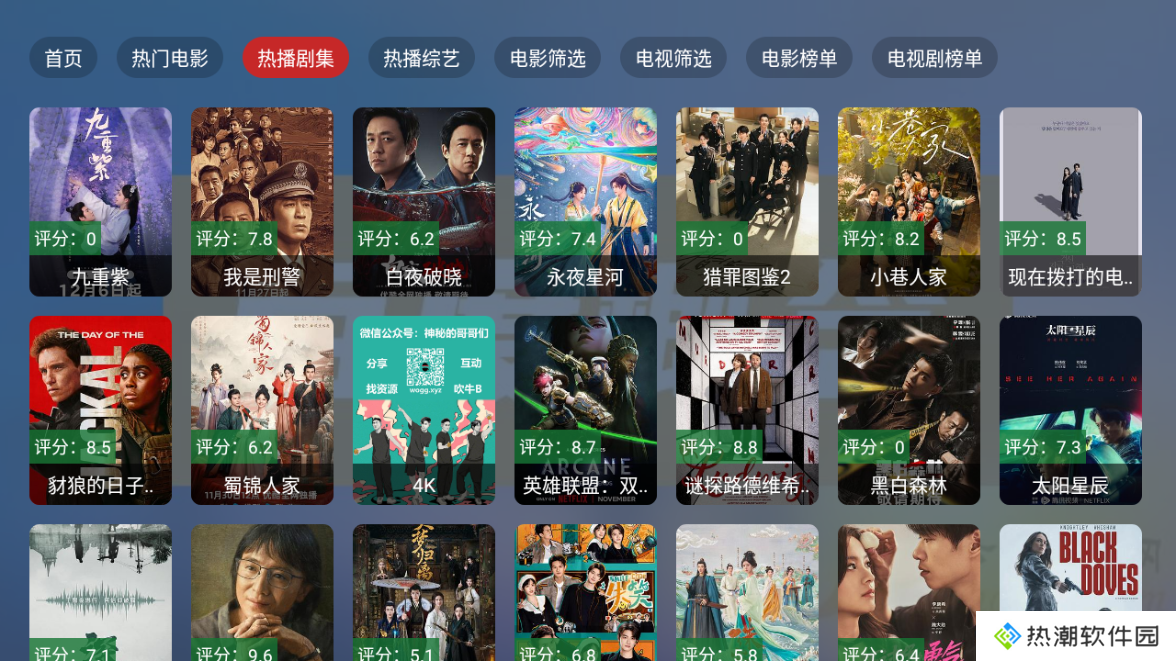The height and width of the screenshot is (661, 1176).
Task: Open 英雄联盟：双.. card
Action: (585, 410)
